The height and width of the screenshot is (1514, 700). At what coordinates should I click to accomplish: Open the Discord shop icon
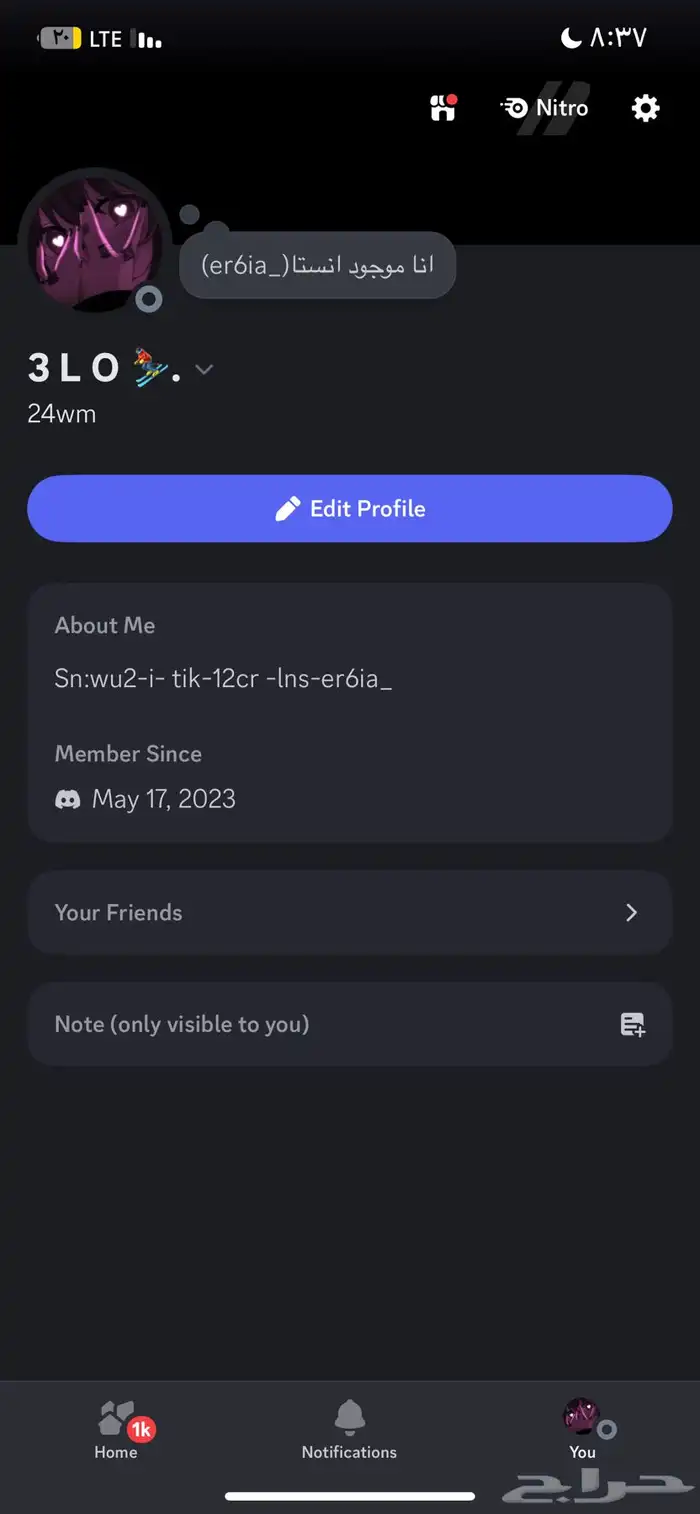[x=443, y=108]
